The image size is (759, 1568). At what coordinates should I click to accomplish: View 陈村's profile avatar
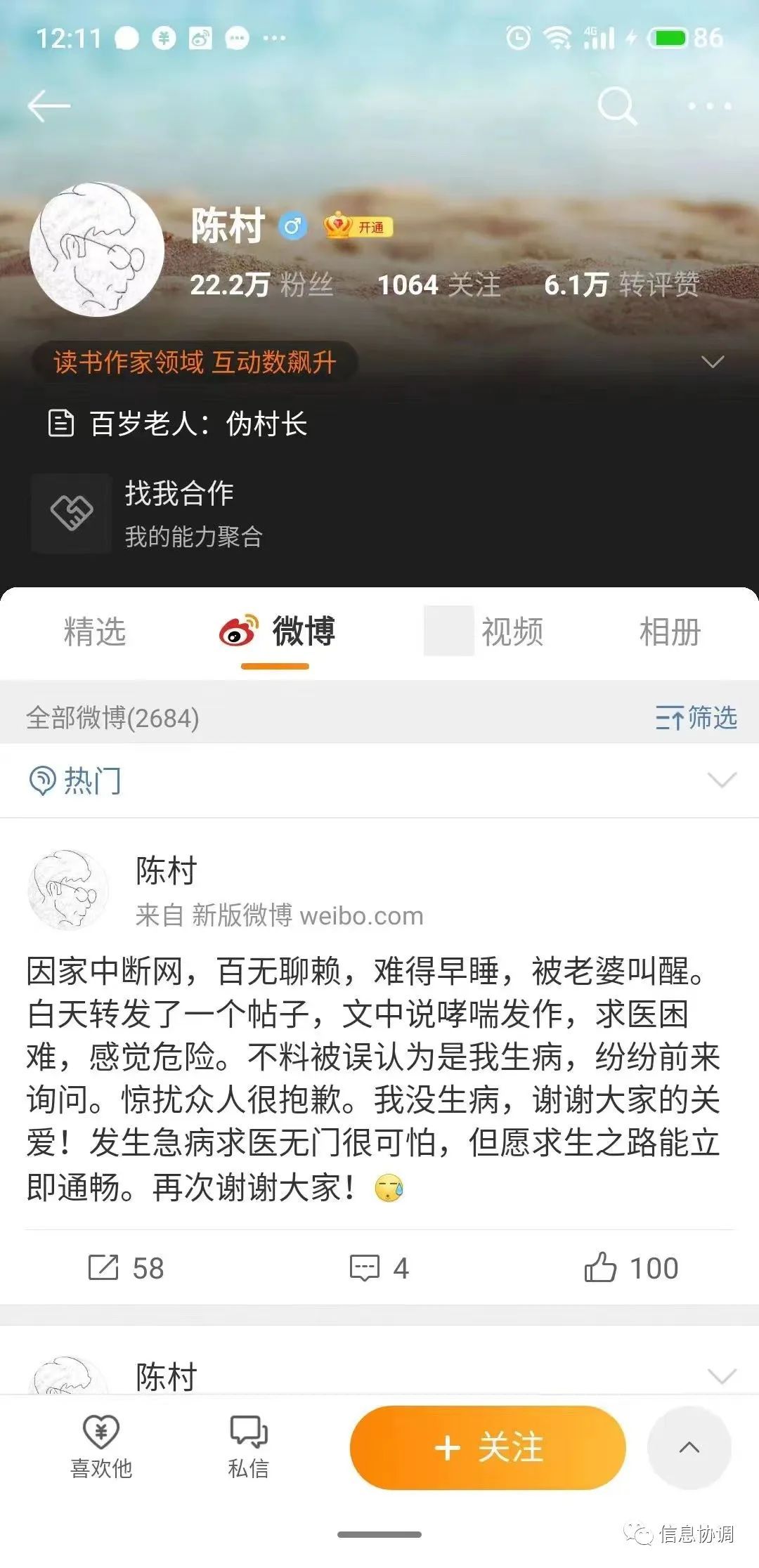point(97,249)
